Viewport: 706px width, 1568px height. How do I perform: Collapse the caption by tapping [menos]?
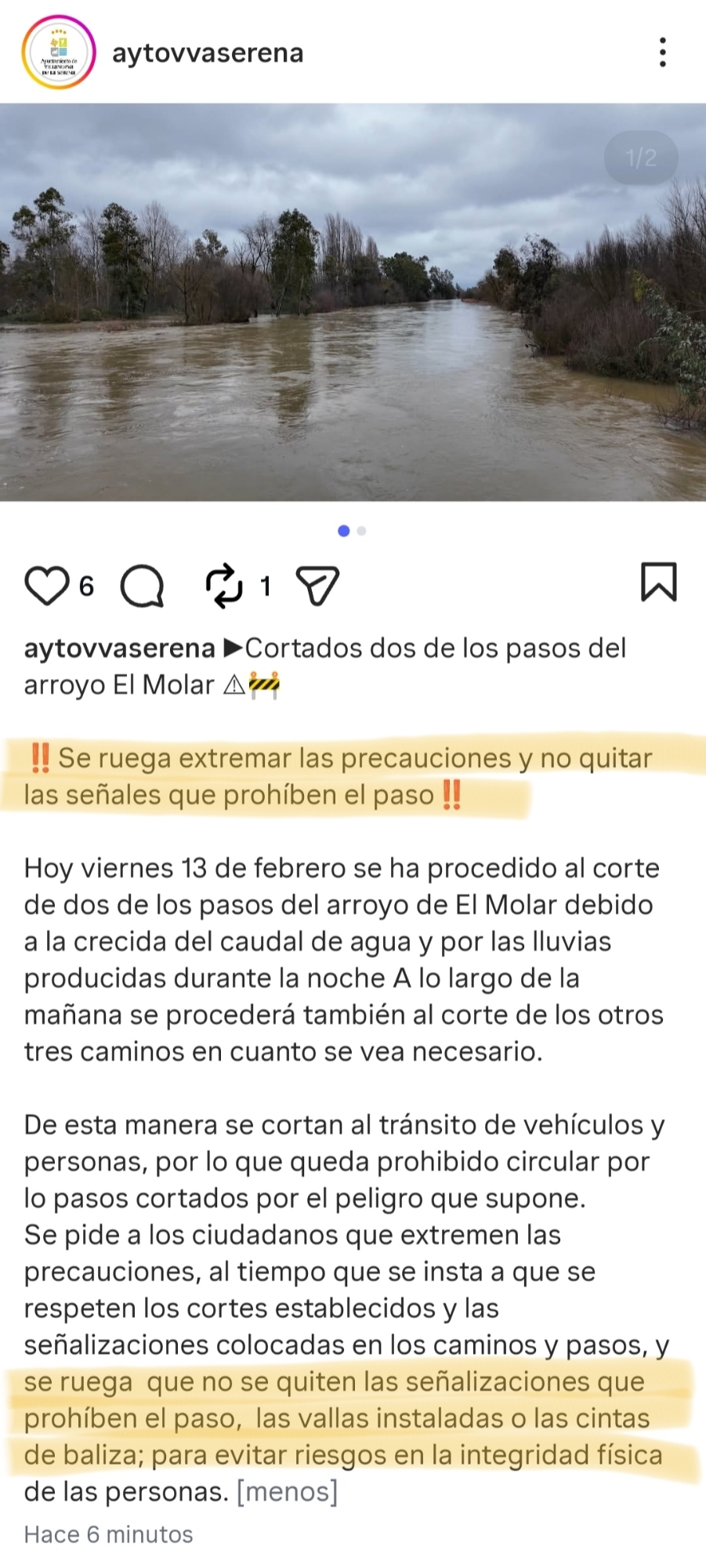coord(287,1491)
